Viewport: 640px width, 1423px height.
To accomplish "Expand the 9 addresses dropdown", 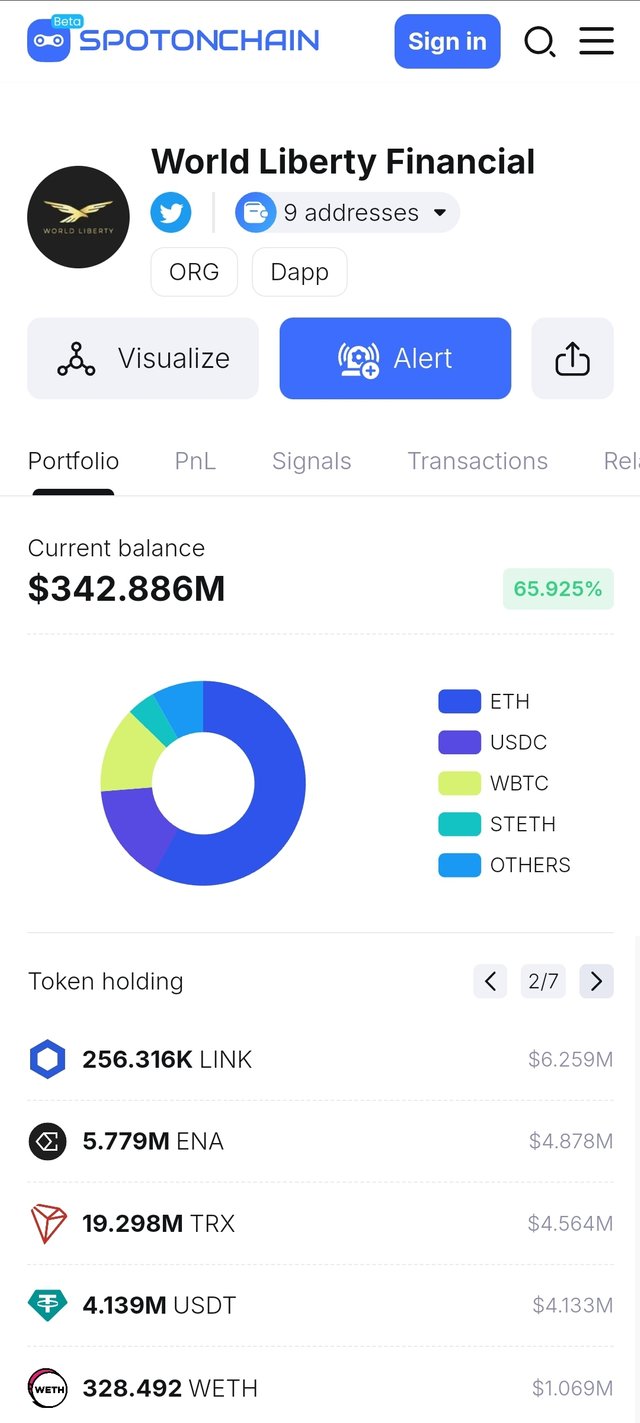I will [x=347, y=213].
